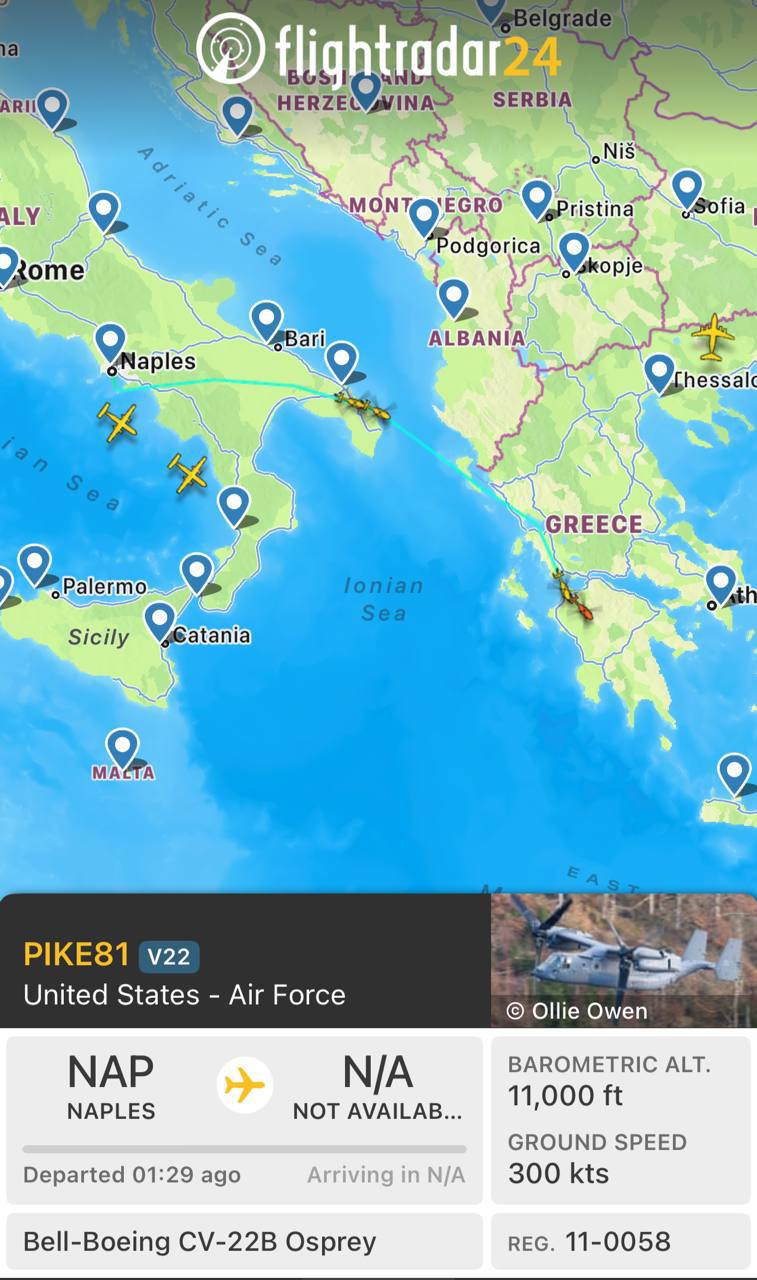
Task: Tap the yellow plane north of Thessaloniki
Action: [x=712, y=337]
